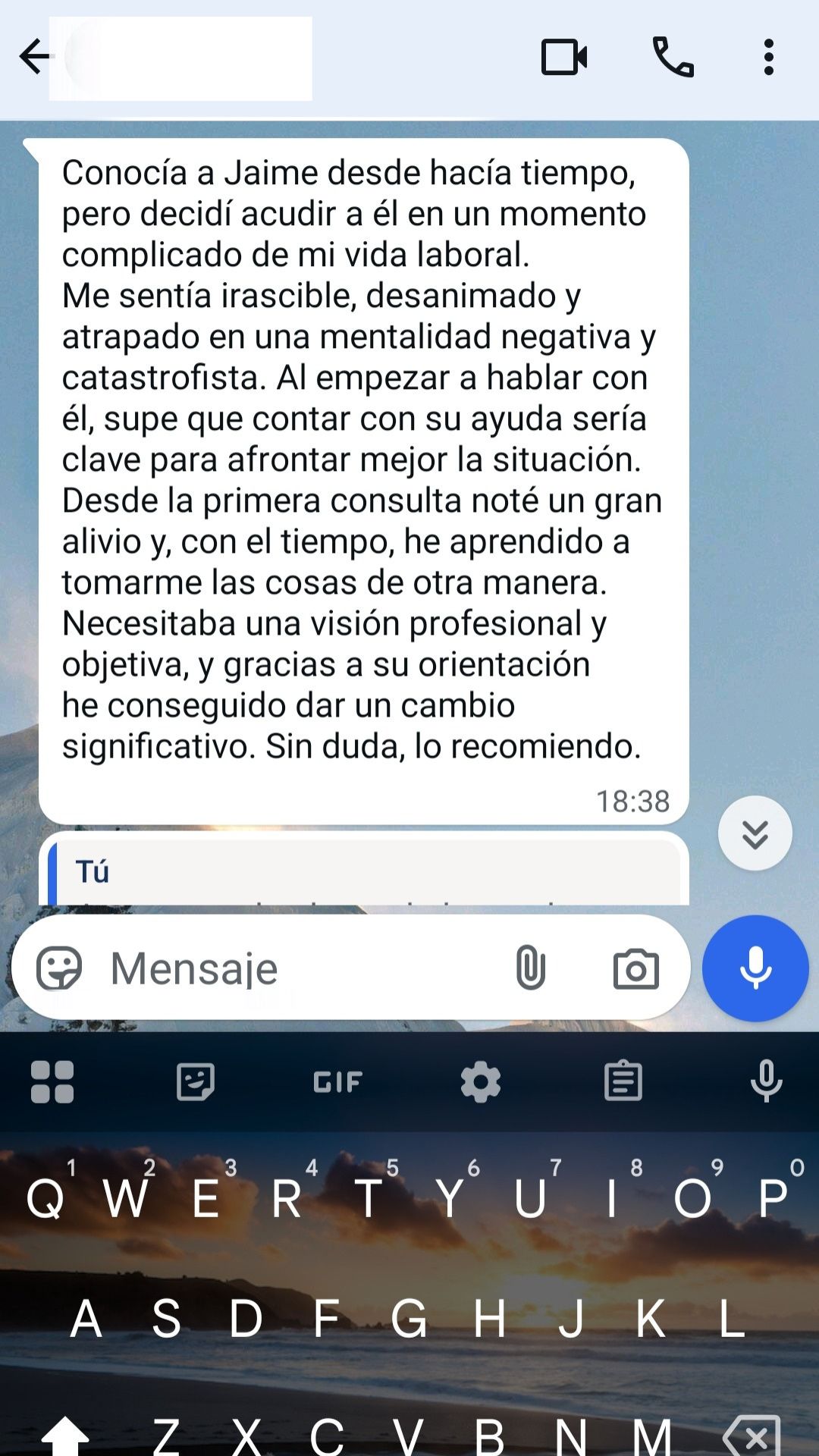Open keyboard settings gear
This screenshot has height=1456, width=819.
click(x=481, y=1081)
